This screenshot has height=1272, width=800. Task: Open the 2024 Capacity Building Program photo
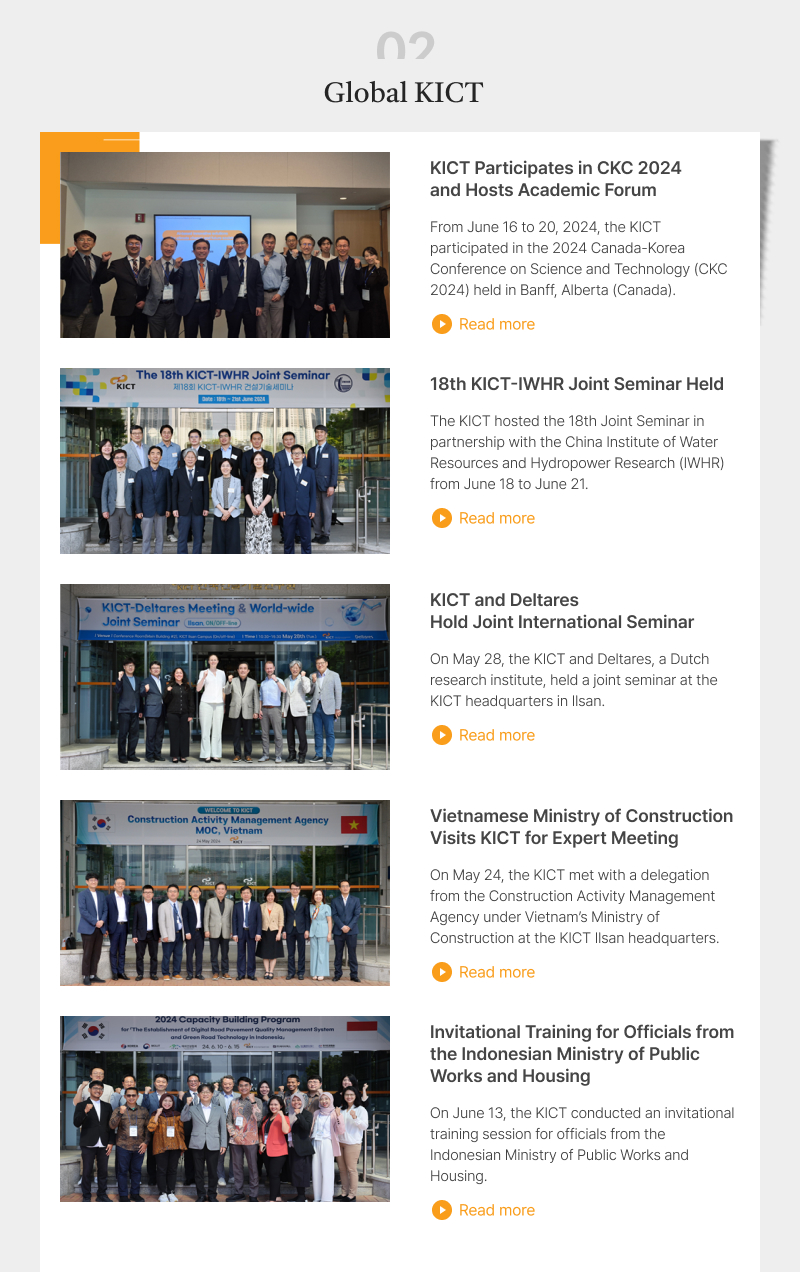tap(225, 1109)
